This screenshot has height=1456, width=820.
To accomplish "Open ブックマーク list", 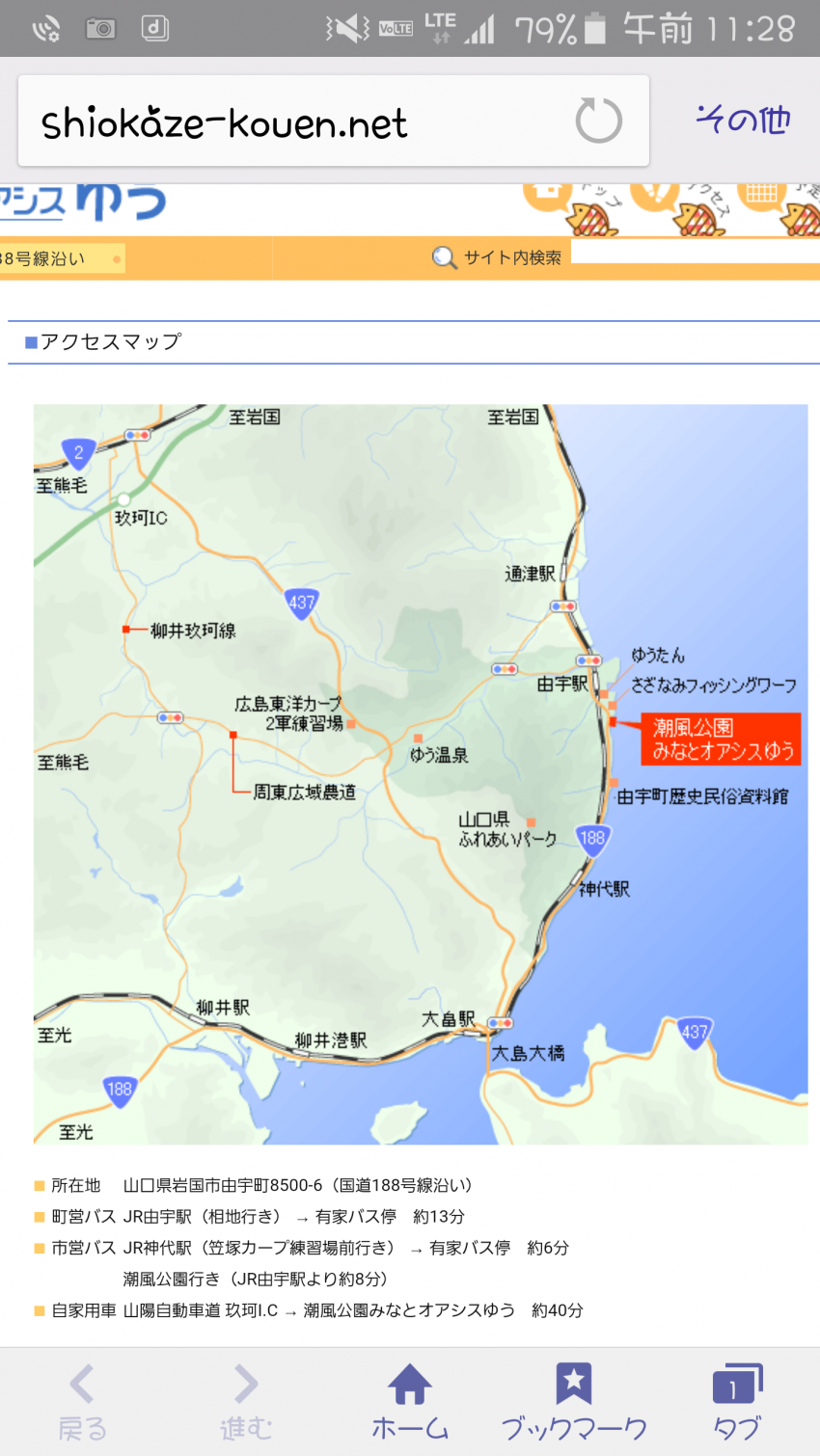I will [574, 1401].
